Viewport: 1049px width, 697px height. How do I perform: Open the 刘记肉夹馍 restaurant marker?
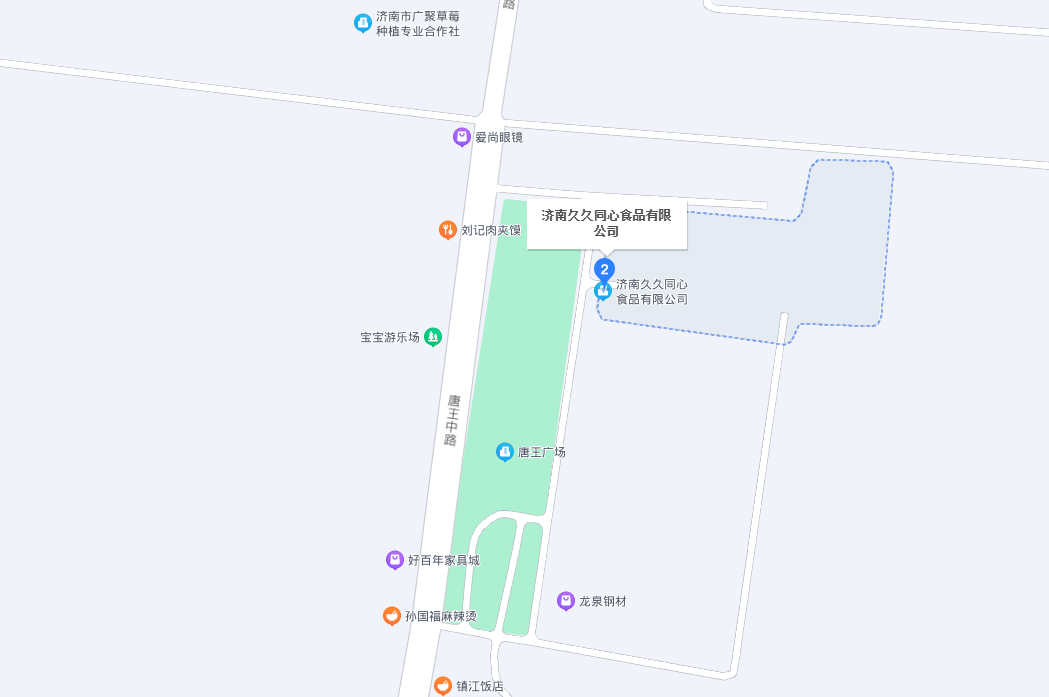[x=448, y=230]
